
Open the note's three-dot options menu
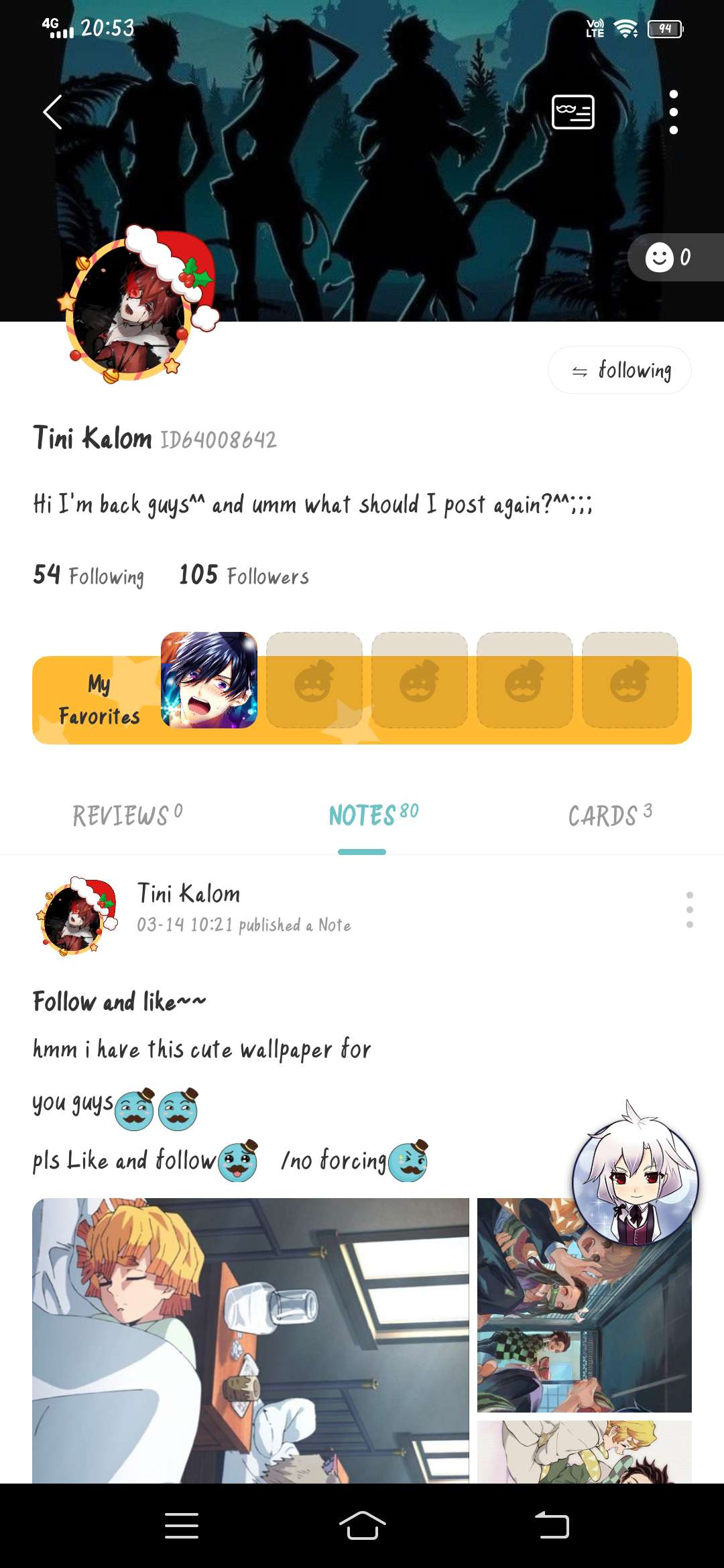coord(689,909)
